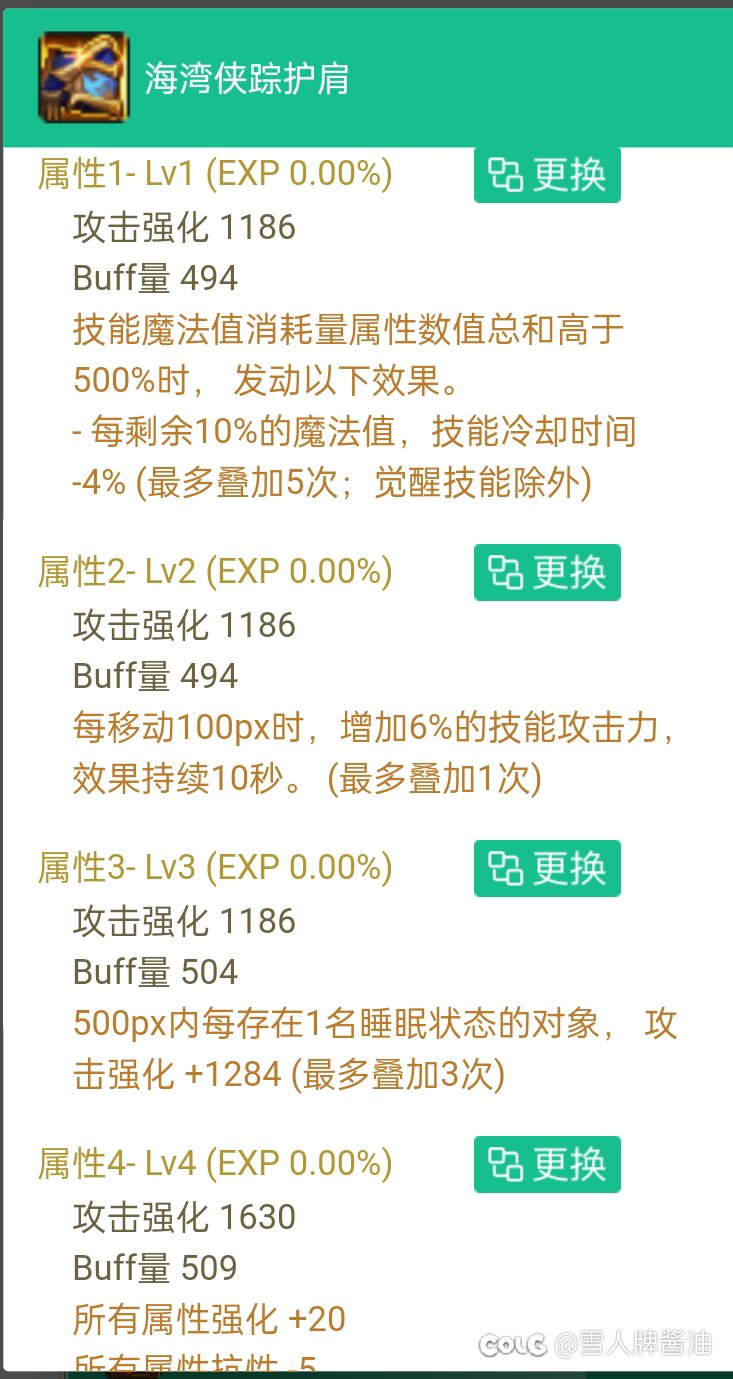Open the shoulder armor thumbnail in the header

[x=83, y=77]
